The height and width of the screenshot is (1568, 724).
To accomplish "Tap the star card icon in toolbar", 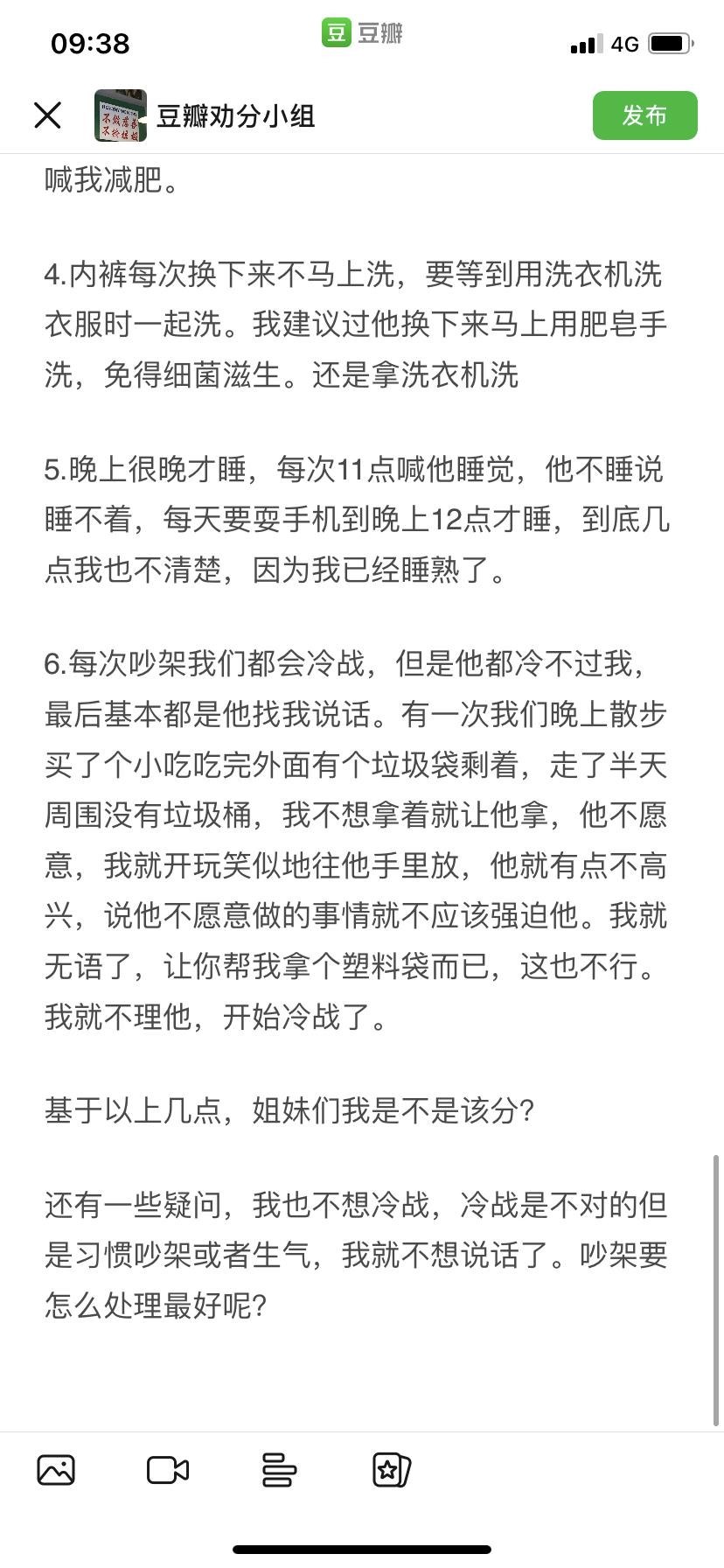I will [x=391, y=1470].
